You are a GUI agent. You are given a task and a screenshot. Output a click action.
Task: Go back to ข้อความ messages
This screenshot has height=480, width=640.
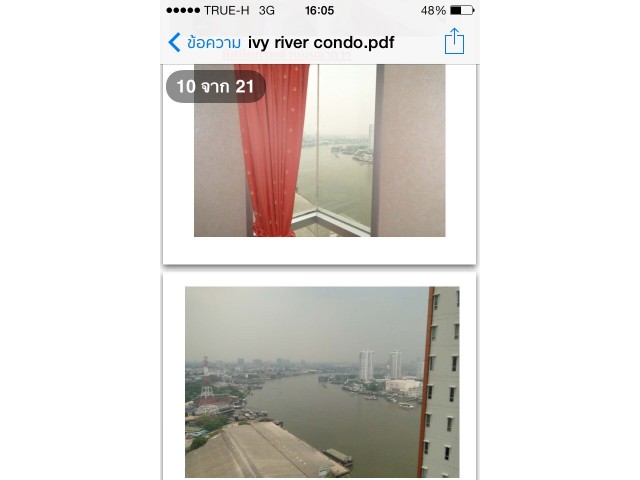(x=204, y=42)
